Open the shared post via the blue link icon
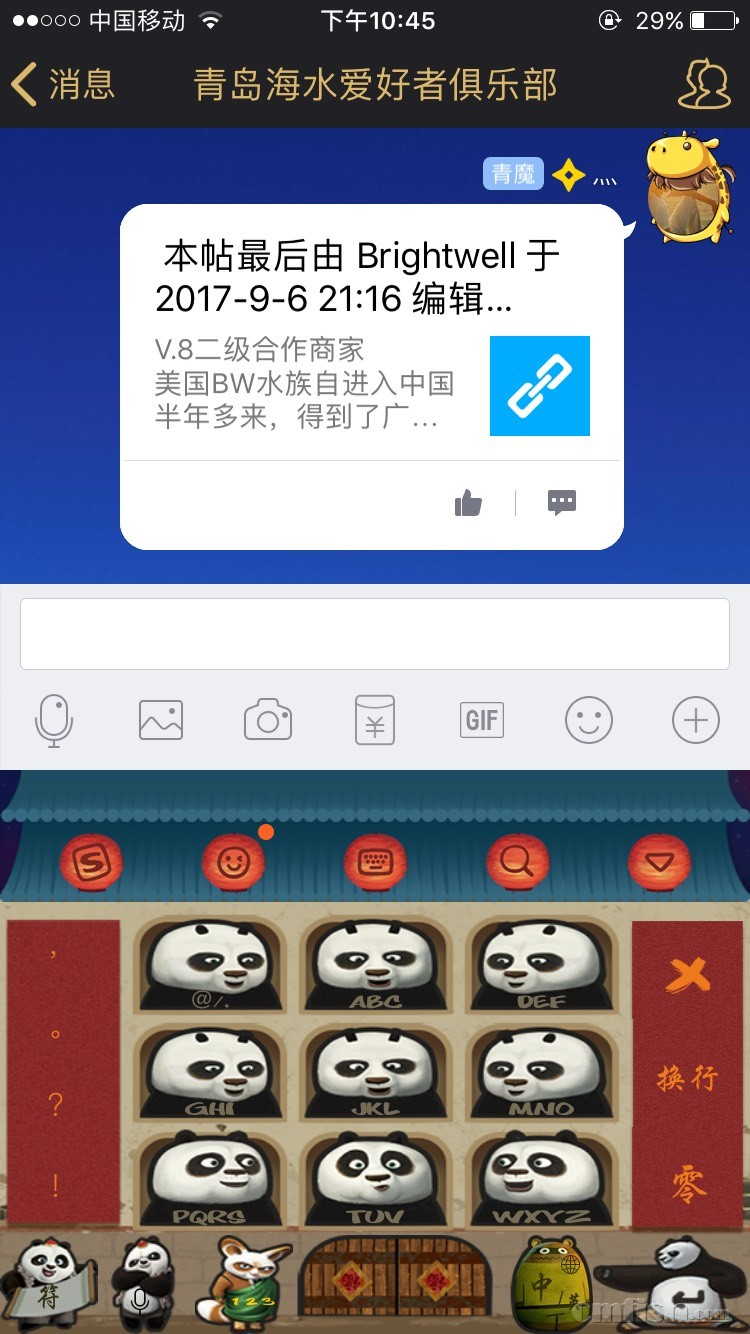The width and height of the screenshot is (750, 1334). [x=539, y=386]
